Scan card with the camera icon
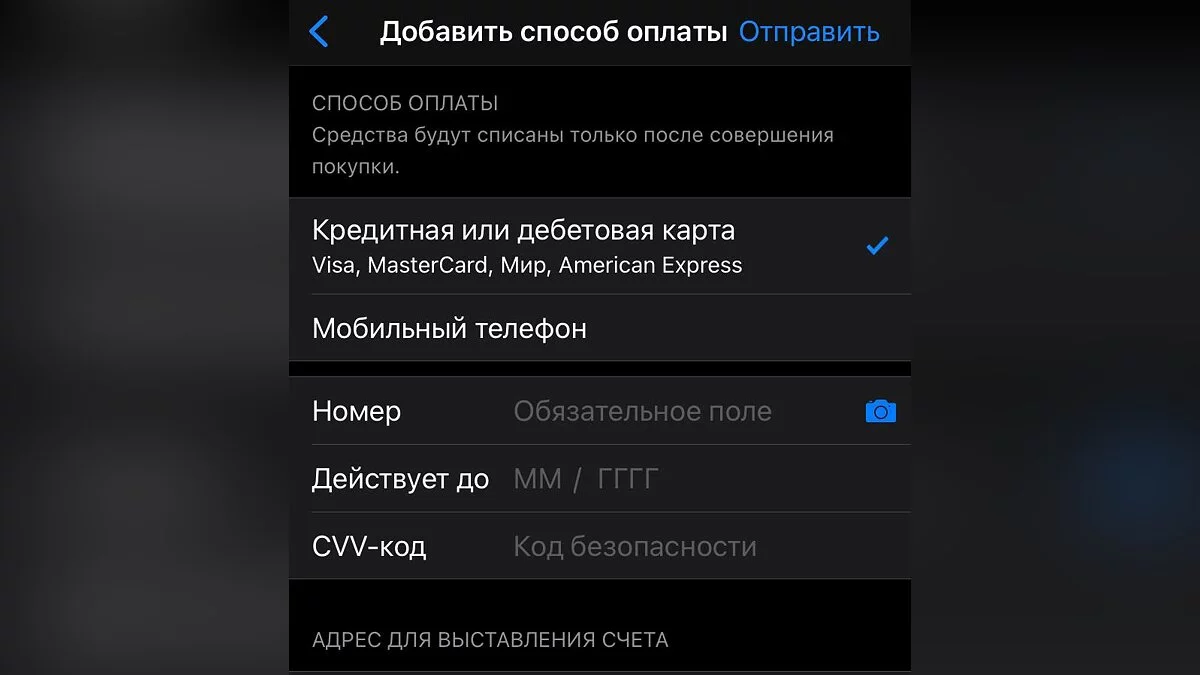Image resolution: width=1200 pixels, height=675 pixels. click(880, 411)
